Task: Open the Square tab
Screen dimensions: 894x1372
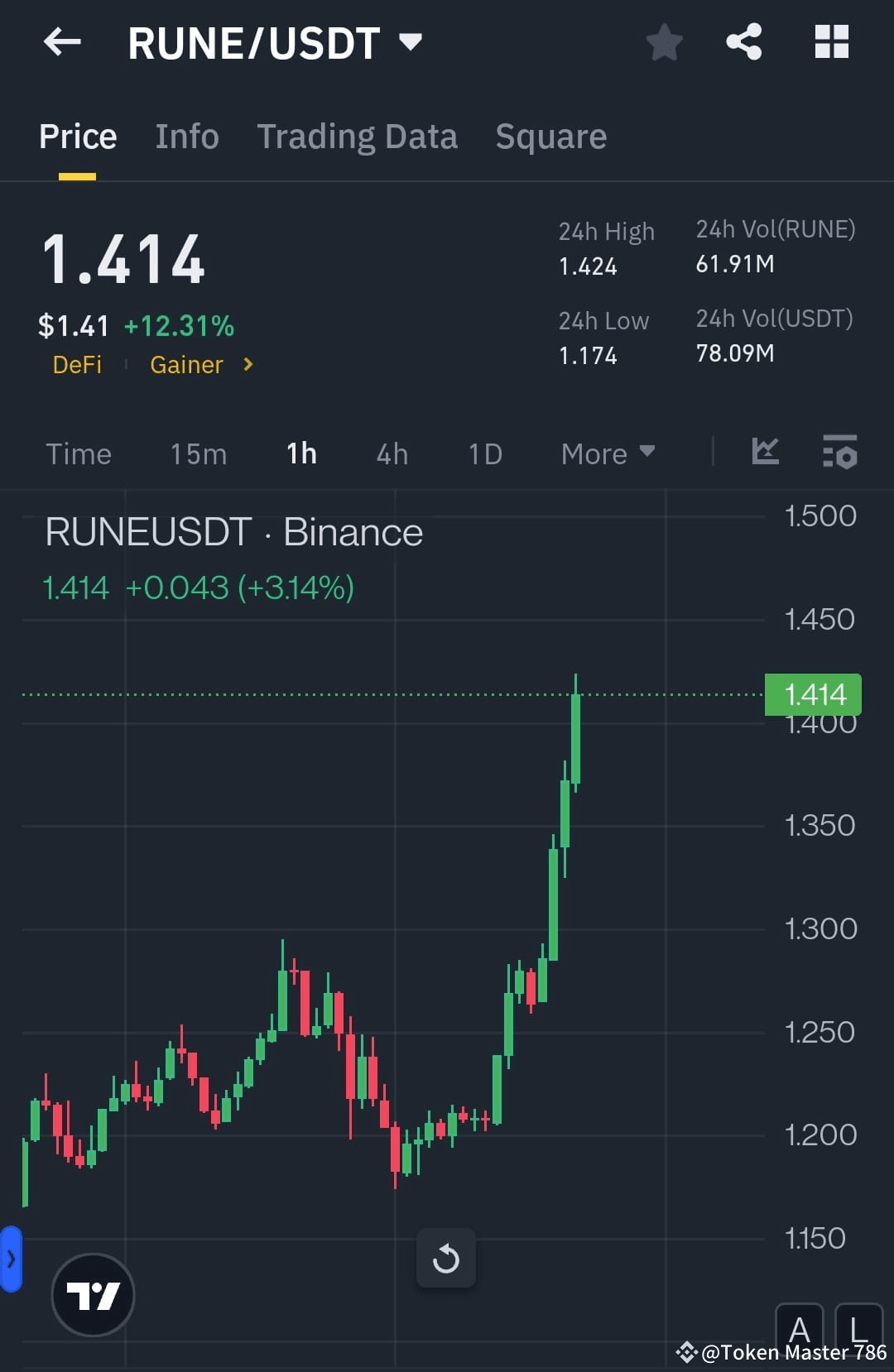Action: tap(550, 136)
